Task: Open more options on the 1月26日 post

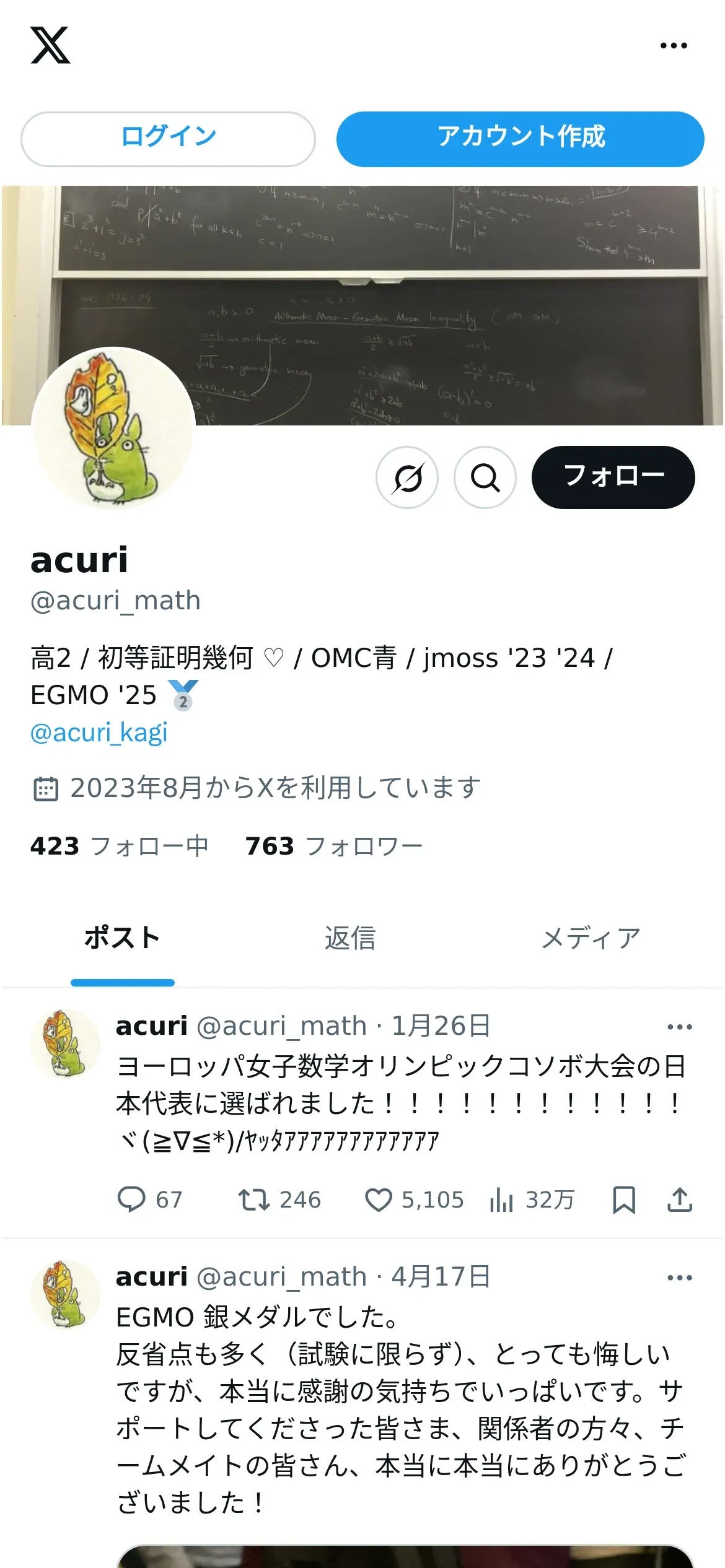Action: (679, 1027)
